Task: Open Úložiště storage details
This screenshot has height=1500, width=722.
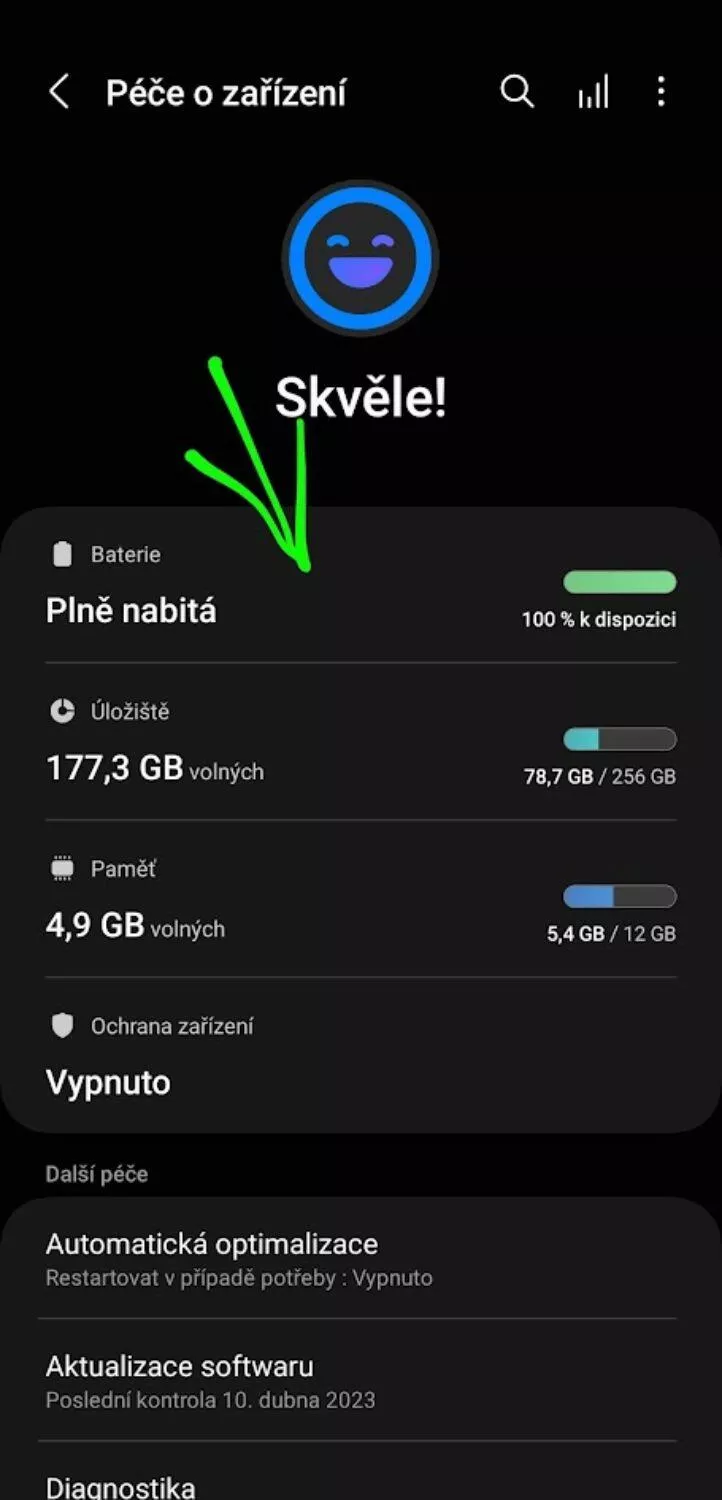Action: (x=361, y=742)
